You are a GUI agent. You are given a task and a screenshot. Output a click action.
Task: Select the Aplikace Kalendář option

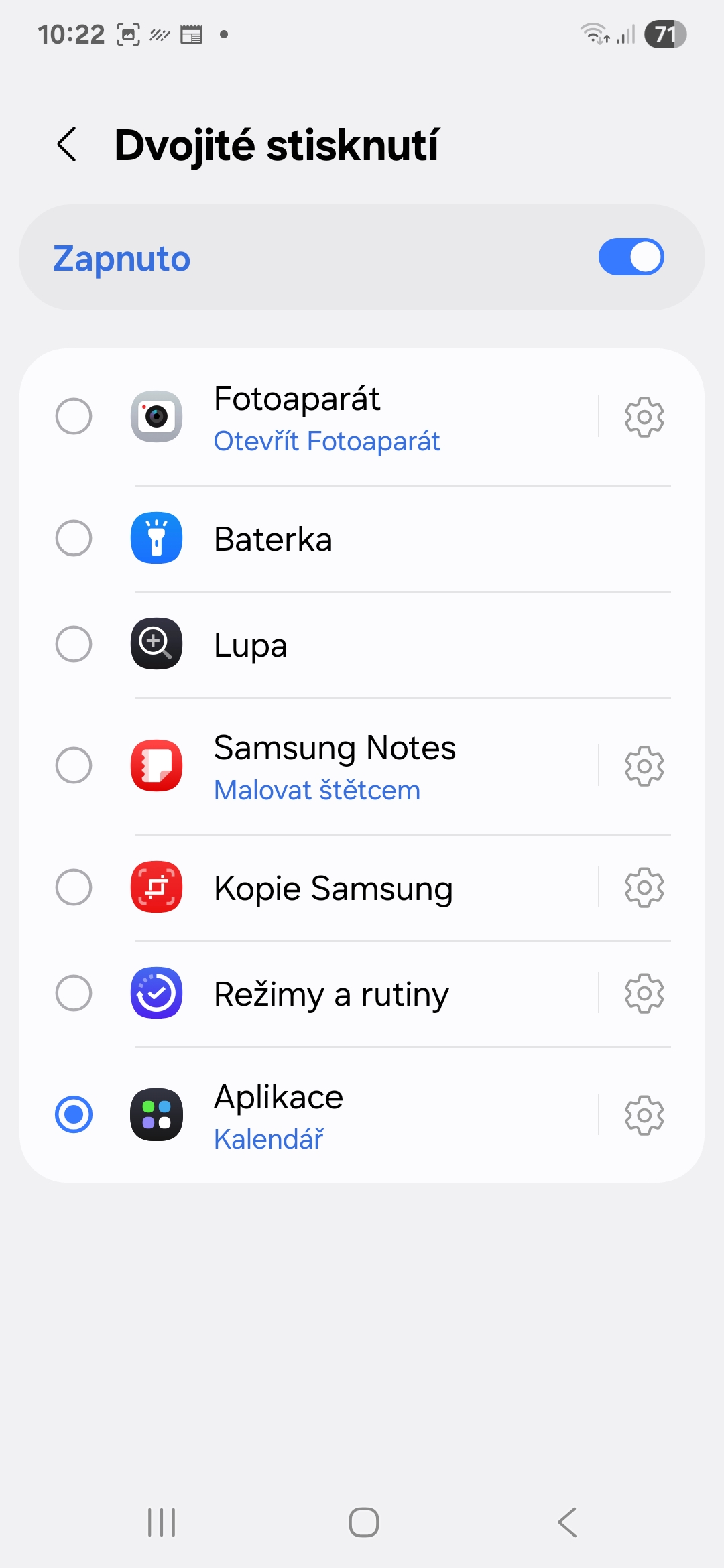pos(74,1114)
